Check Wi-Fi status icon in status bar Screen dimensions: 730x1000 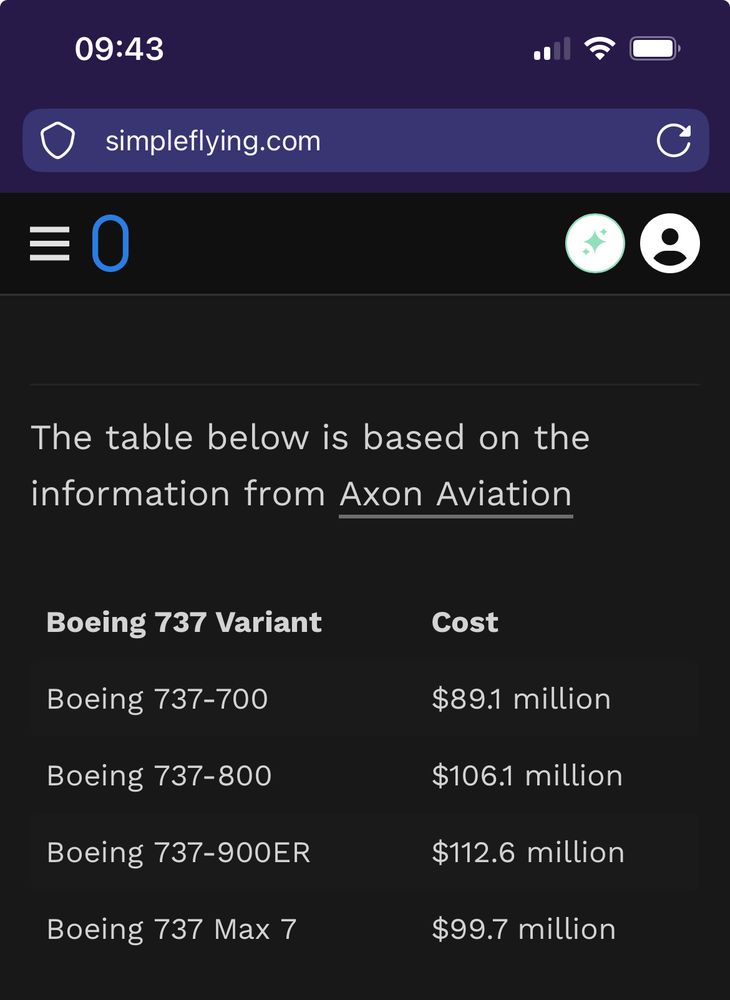coord(597,48)
